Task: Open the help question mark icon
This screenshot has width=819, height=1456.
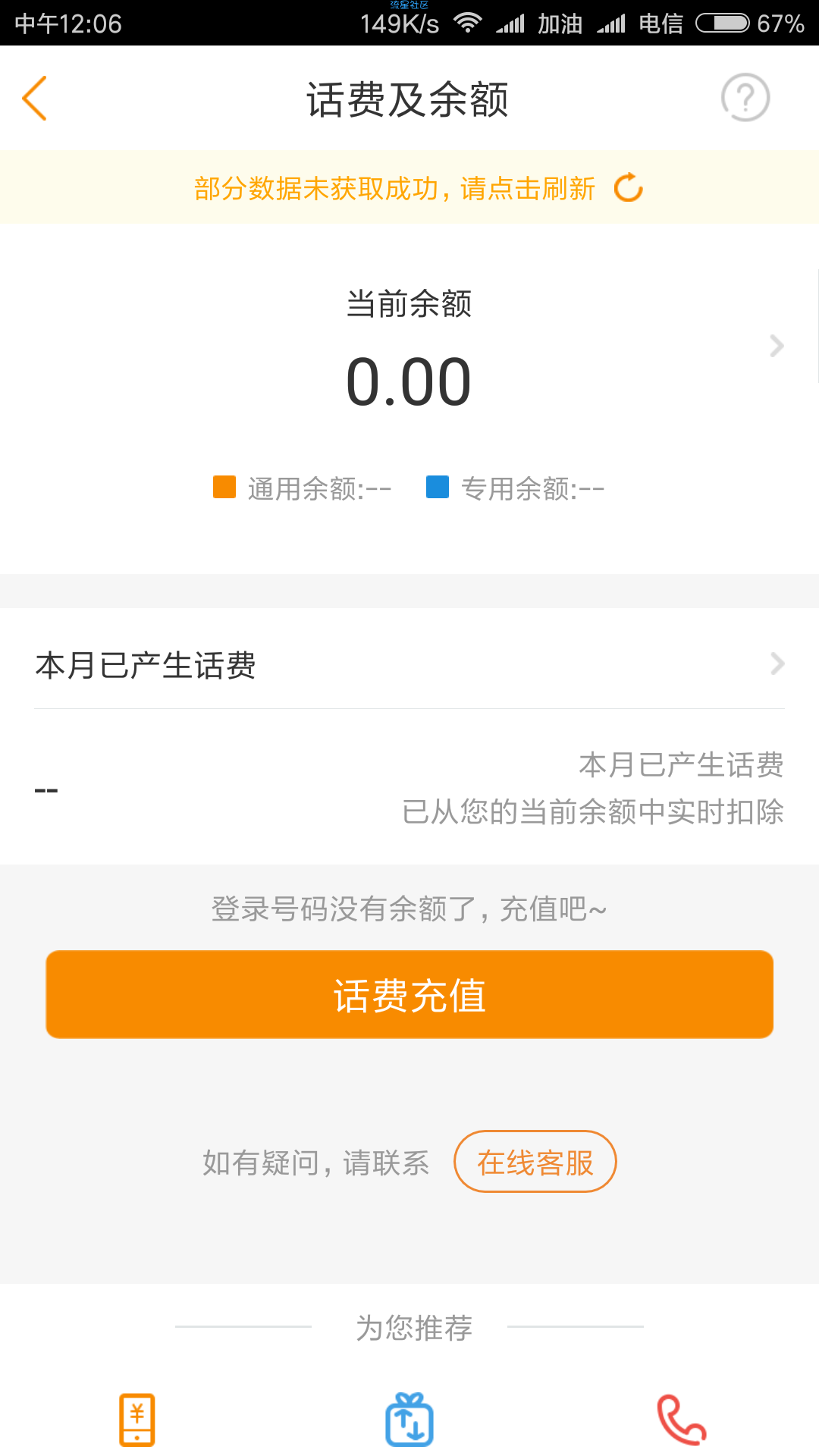Action: click(x=745, y=98)
